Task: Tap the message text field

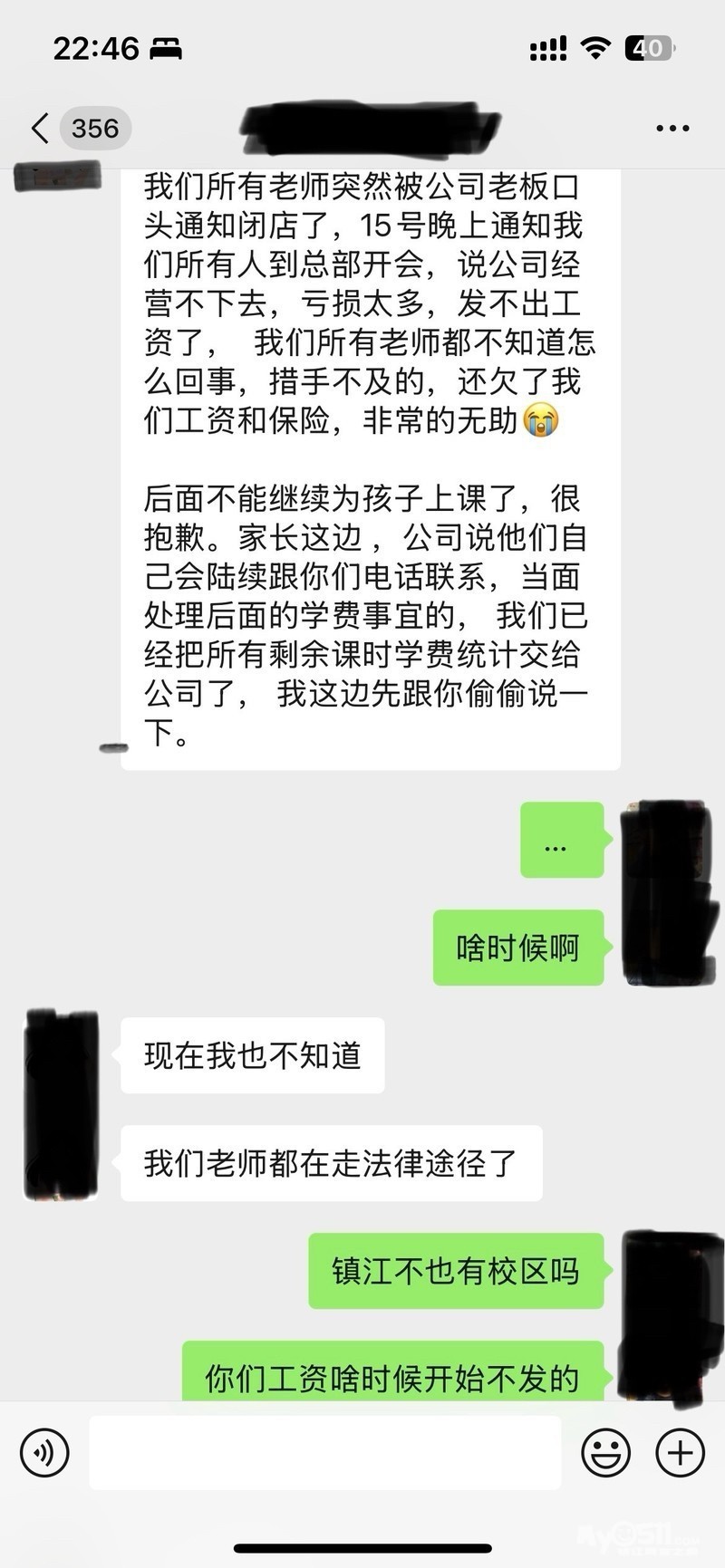Action: [x=324, y=1453]
